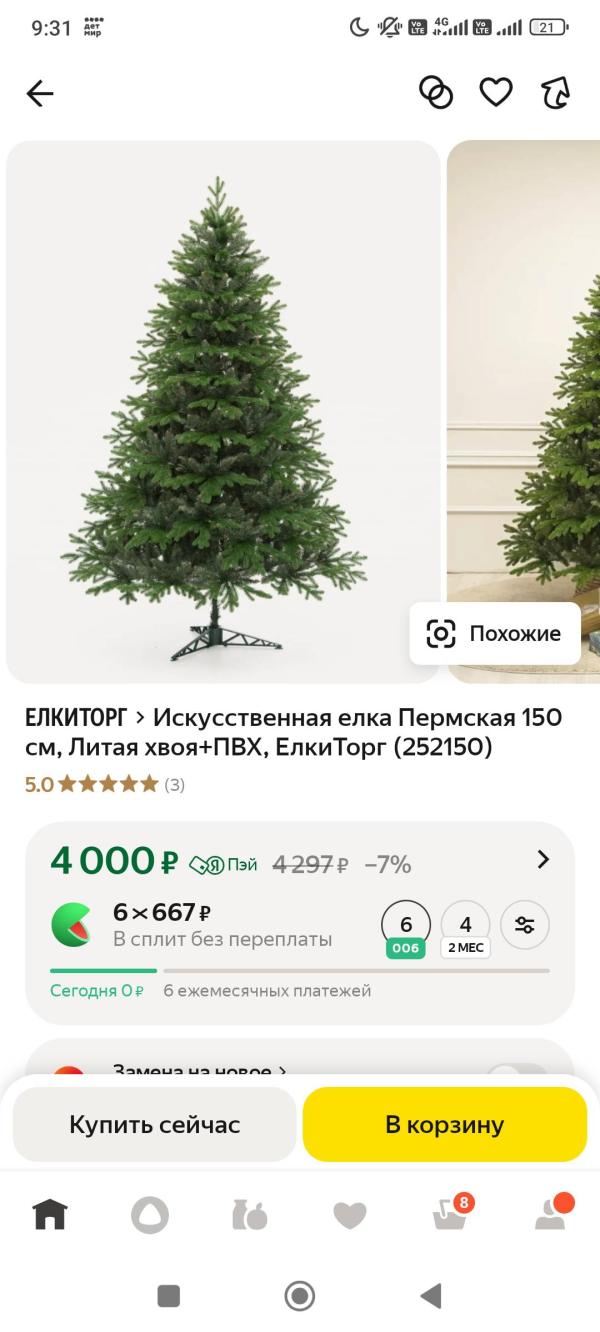Open the groceries tab
Screen dimensions: 600x1332
coord(250,1215)
